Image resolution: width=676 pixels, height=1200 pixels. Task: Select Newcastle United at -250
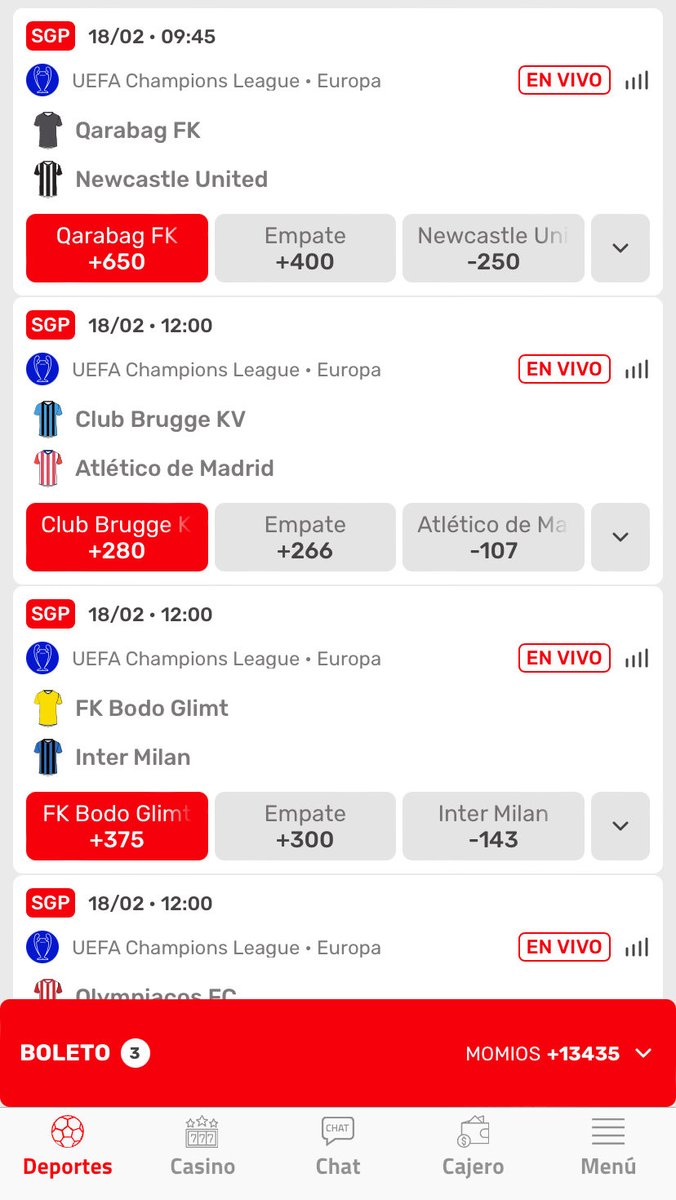point(493,248)
